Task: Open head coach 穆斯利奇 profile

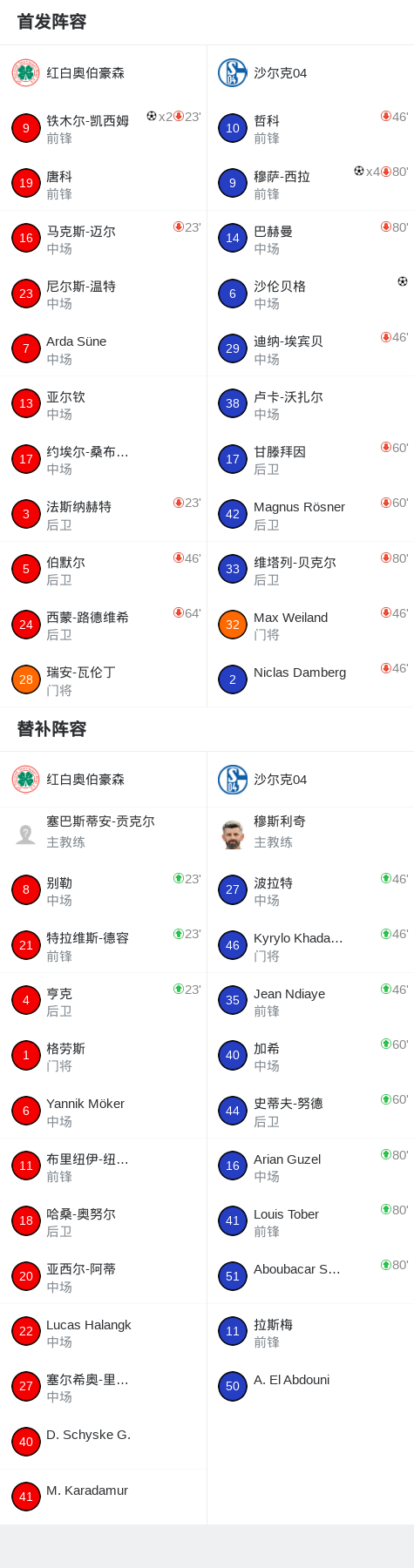Action: (310, 835)
